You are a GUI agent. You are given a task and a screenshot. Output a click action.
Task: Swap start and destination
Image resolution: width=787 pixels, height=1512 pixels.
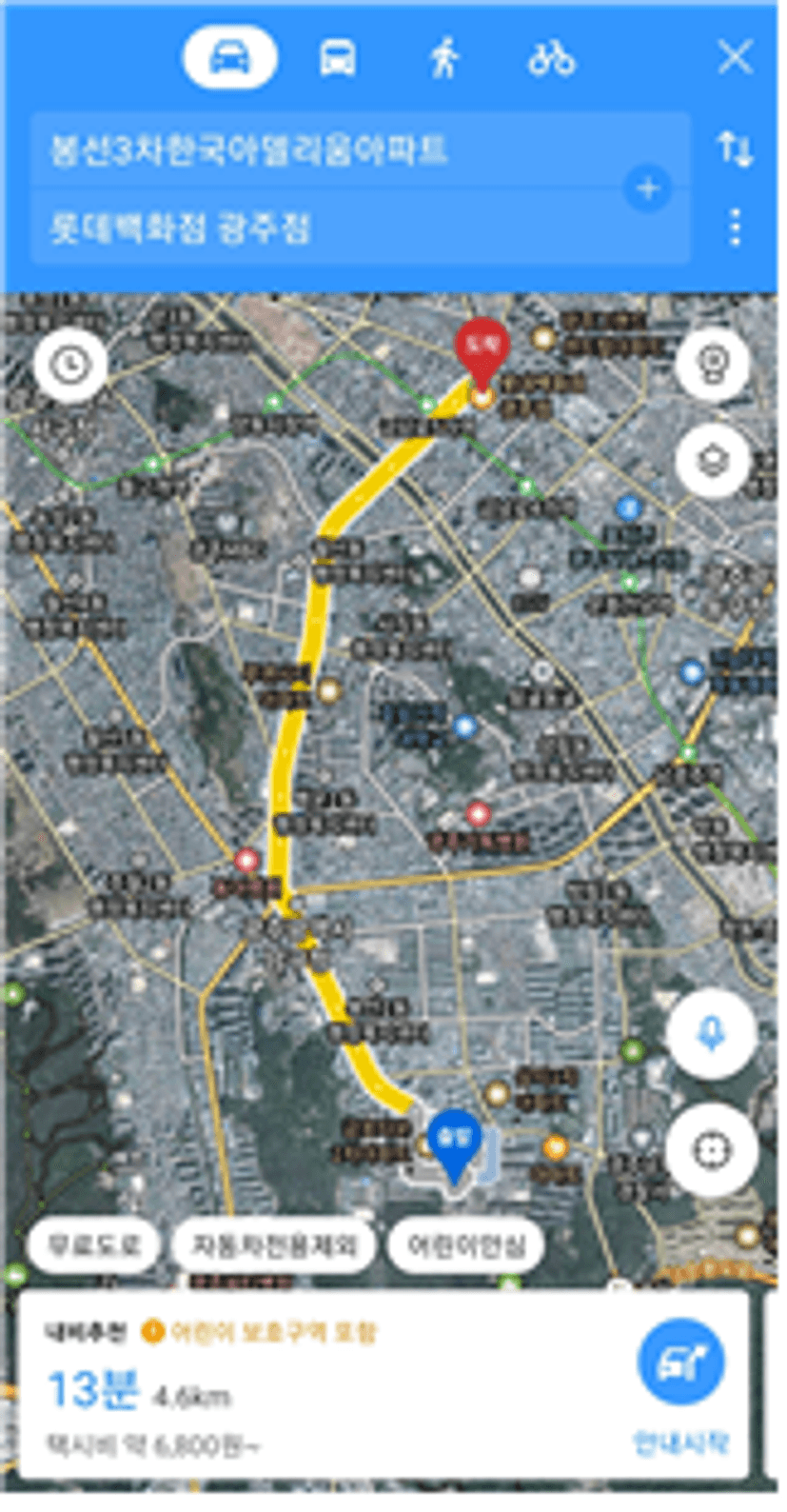pos(735,149)
